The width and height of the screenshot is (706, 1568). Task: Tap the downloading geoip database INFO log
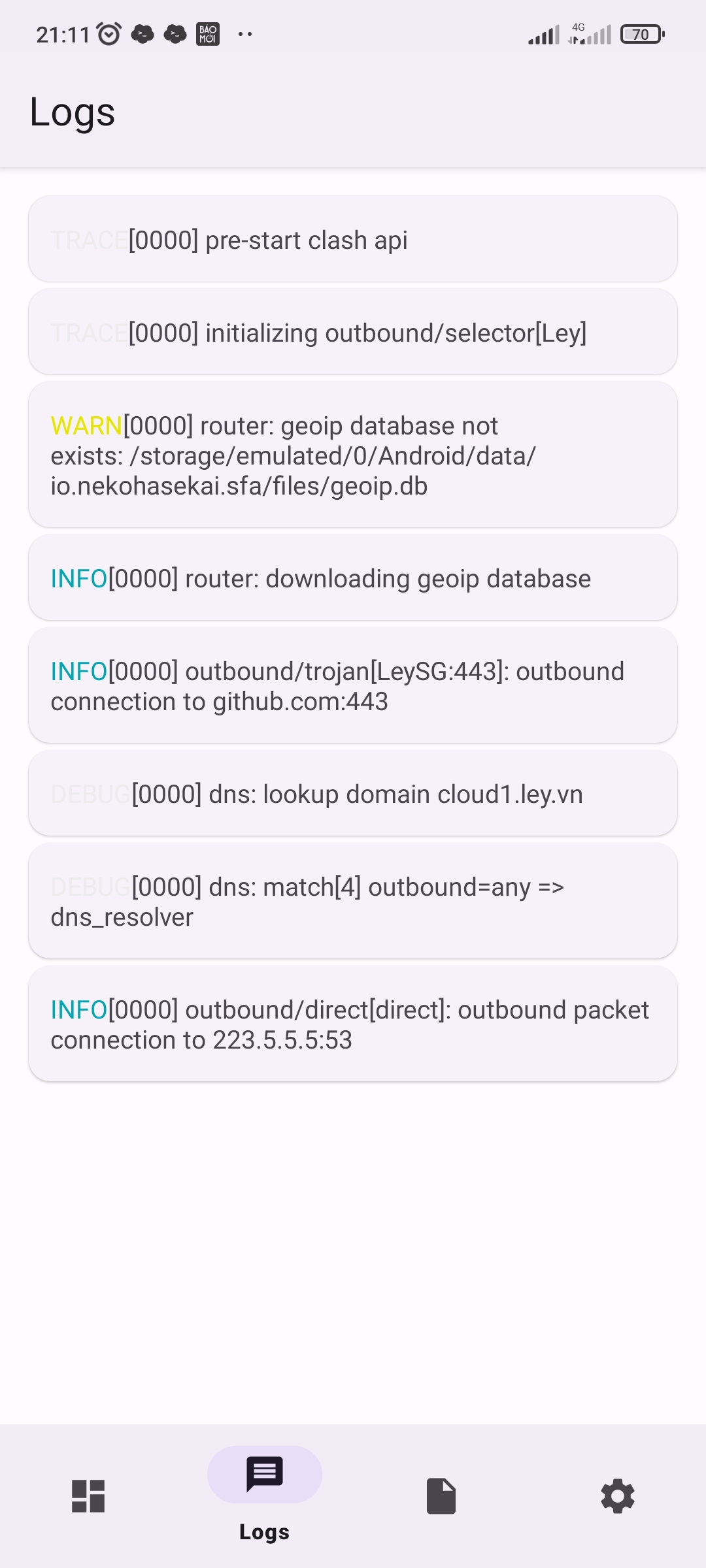[x=353, y=578]
